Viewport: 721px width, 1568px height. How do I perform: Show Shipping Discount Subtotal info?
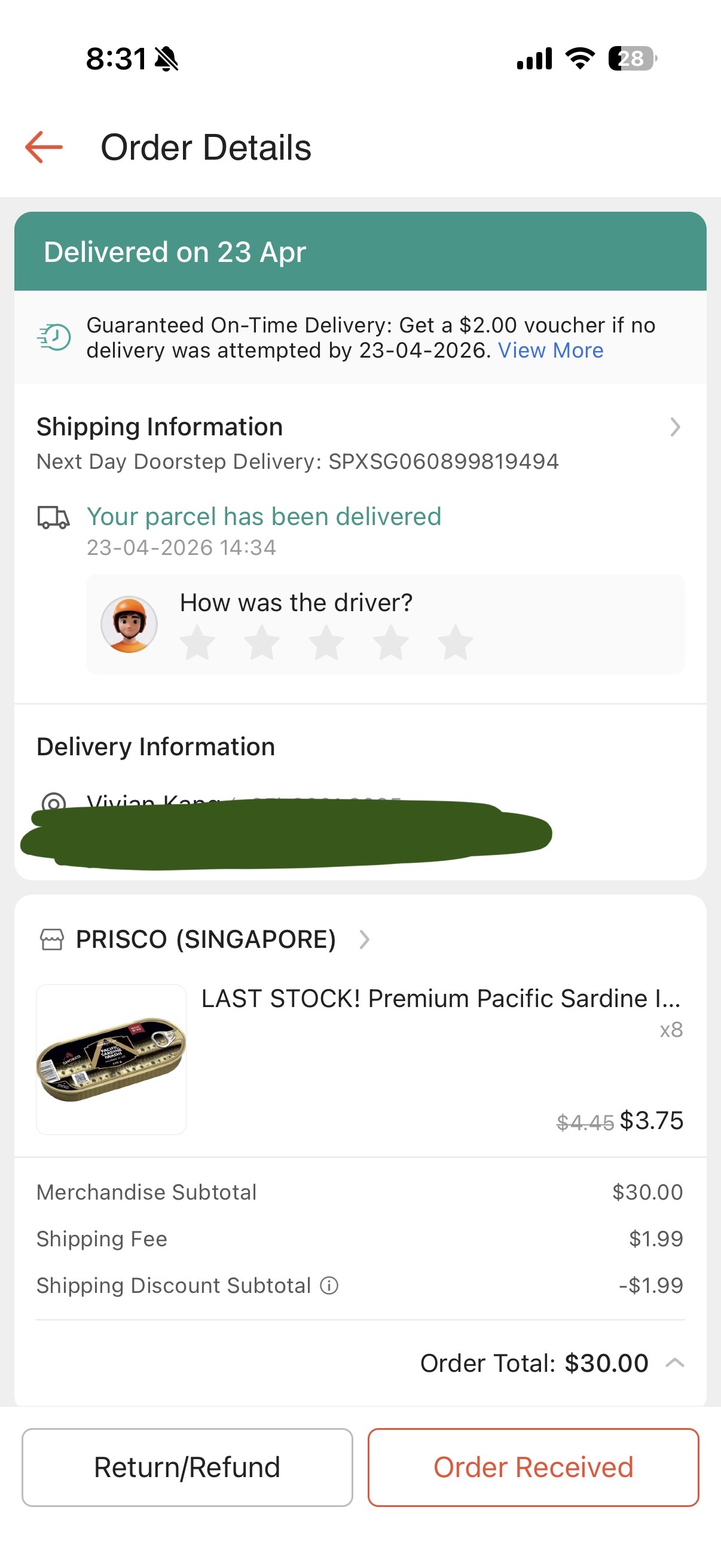(x=329, y=1286)
